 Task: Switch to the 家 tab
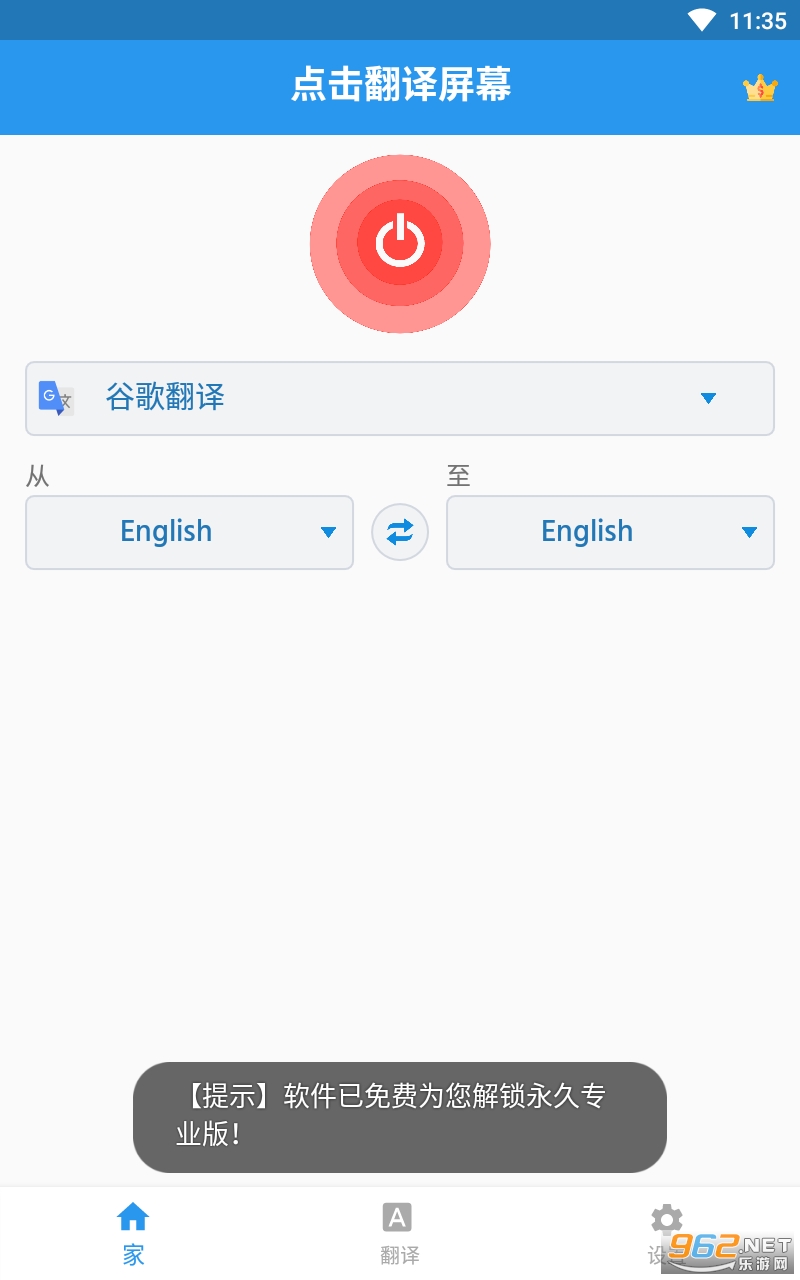(x=133, y=1233)
